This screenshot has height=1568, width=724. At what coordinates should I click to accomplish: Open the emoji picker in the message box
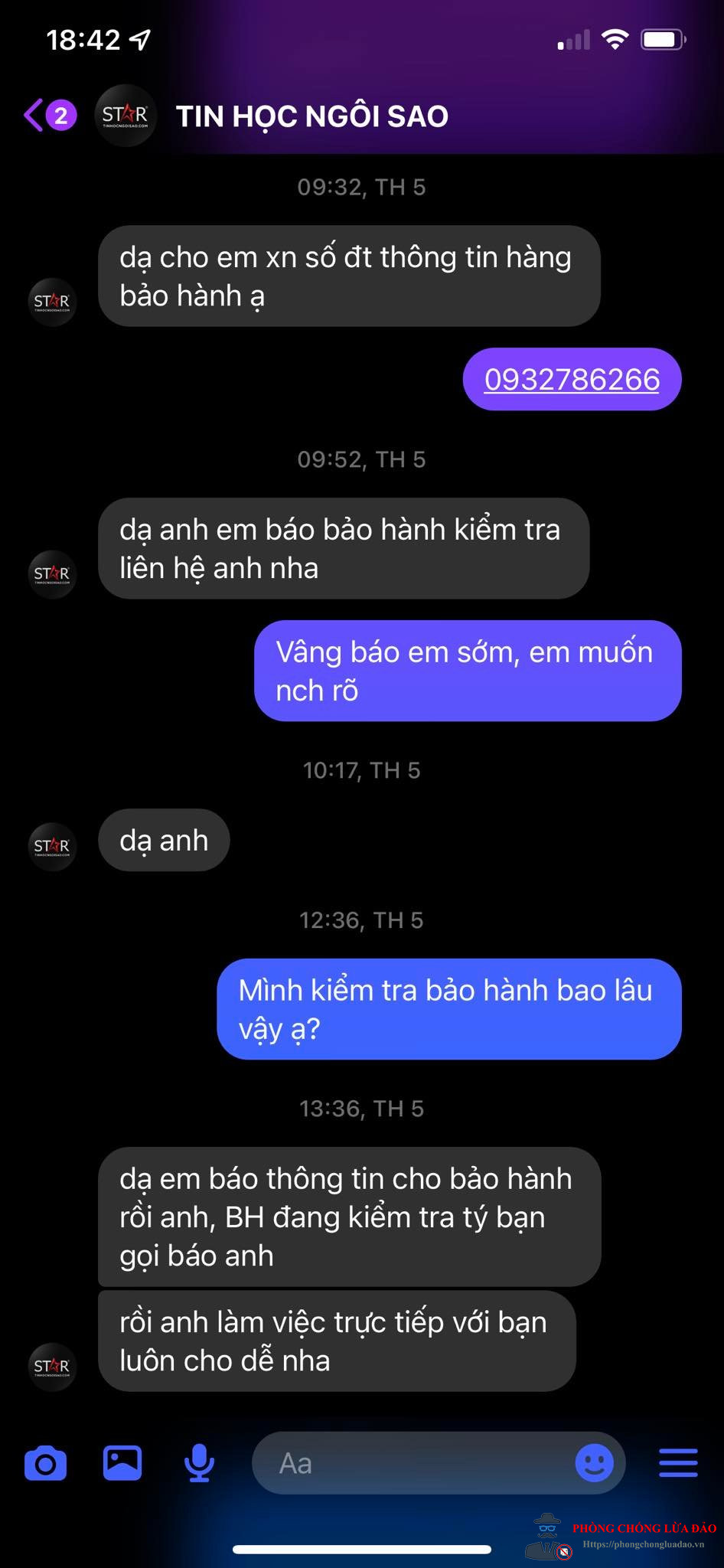click(595, 1463)
